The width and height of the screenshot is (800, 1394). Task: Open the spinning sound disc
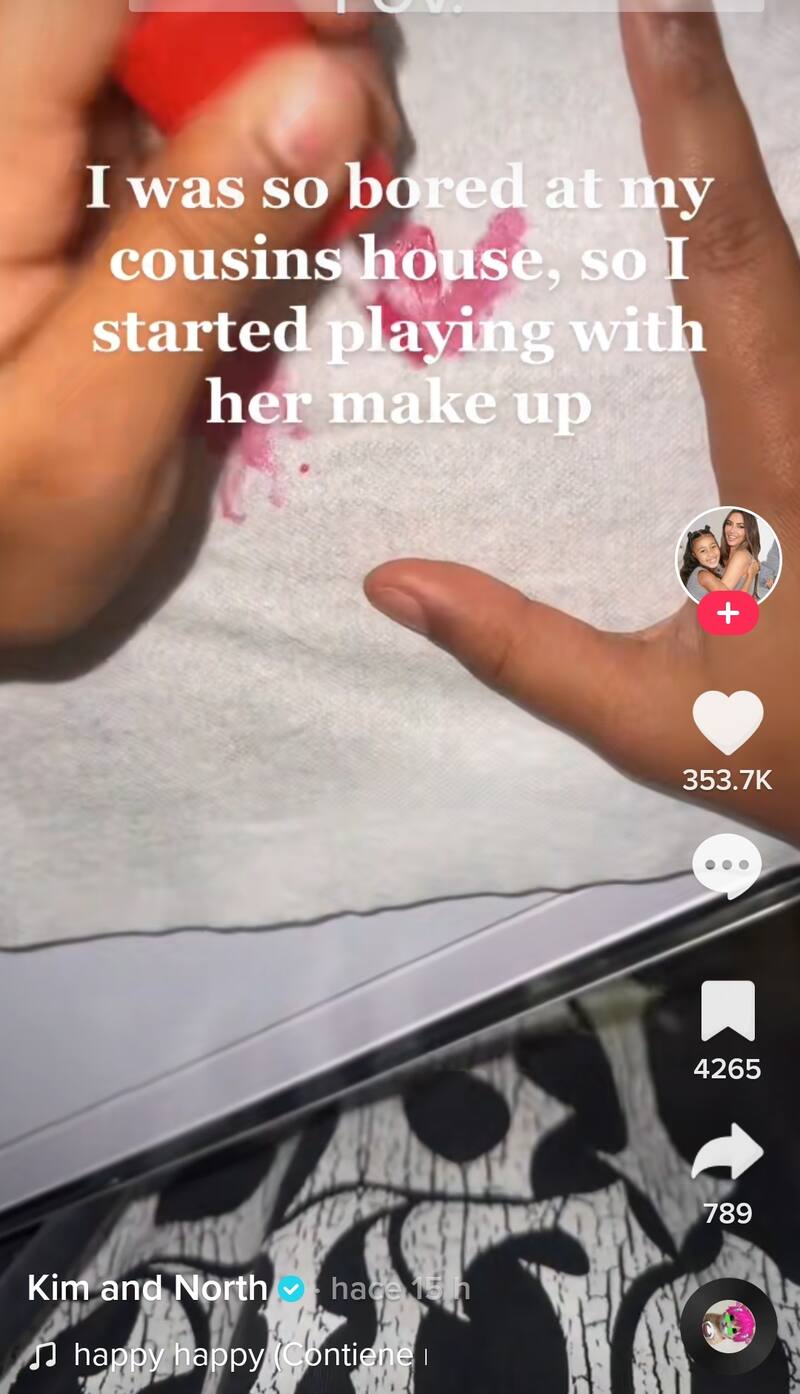tap(728, 1326)
